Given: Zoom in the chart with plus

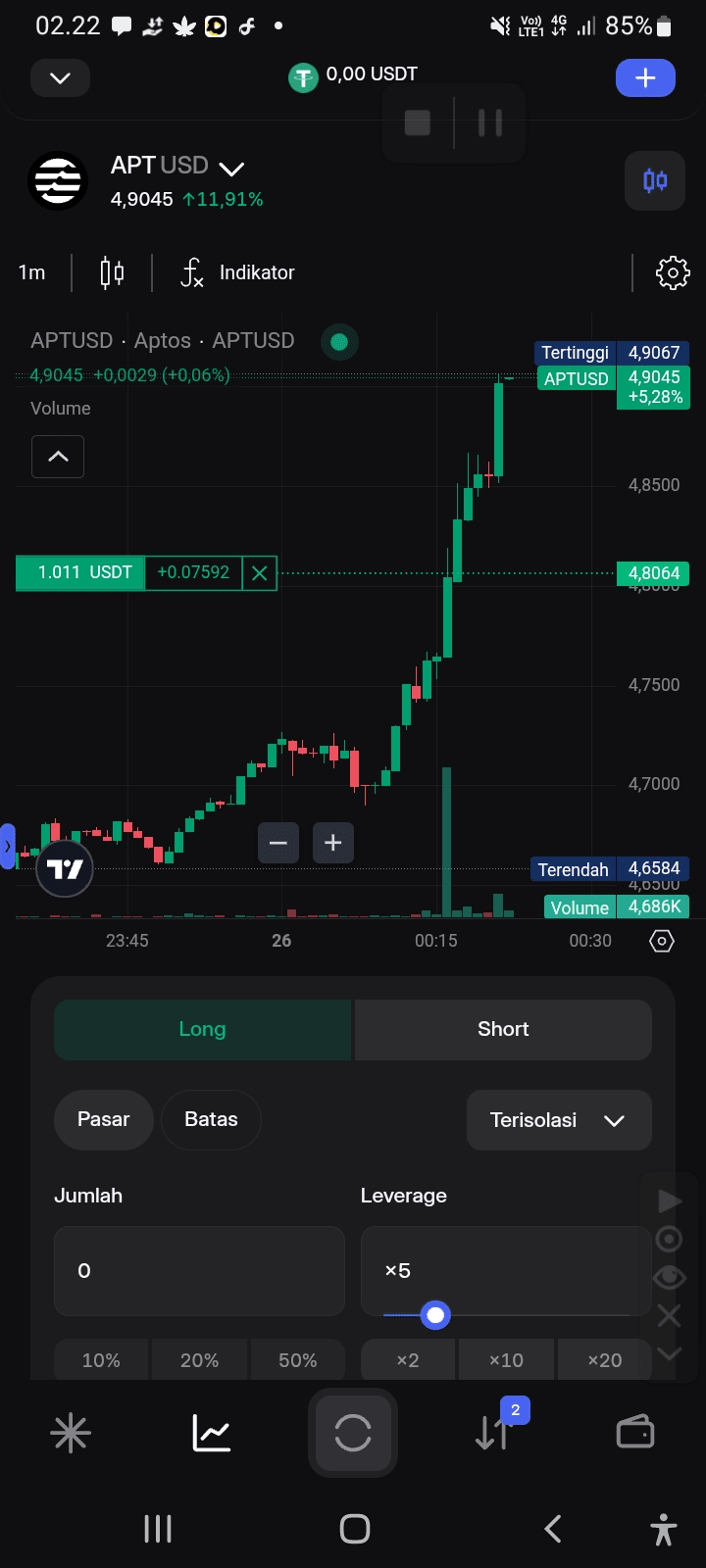Looking at the screenshot, I should pyautogui.click(x=333, y=843).
